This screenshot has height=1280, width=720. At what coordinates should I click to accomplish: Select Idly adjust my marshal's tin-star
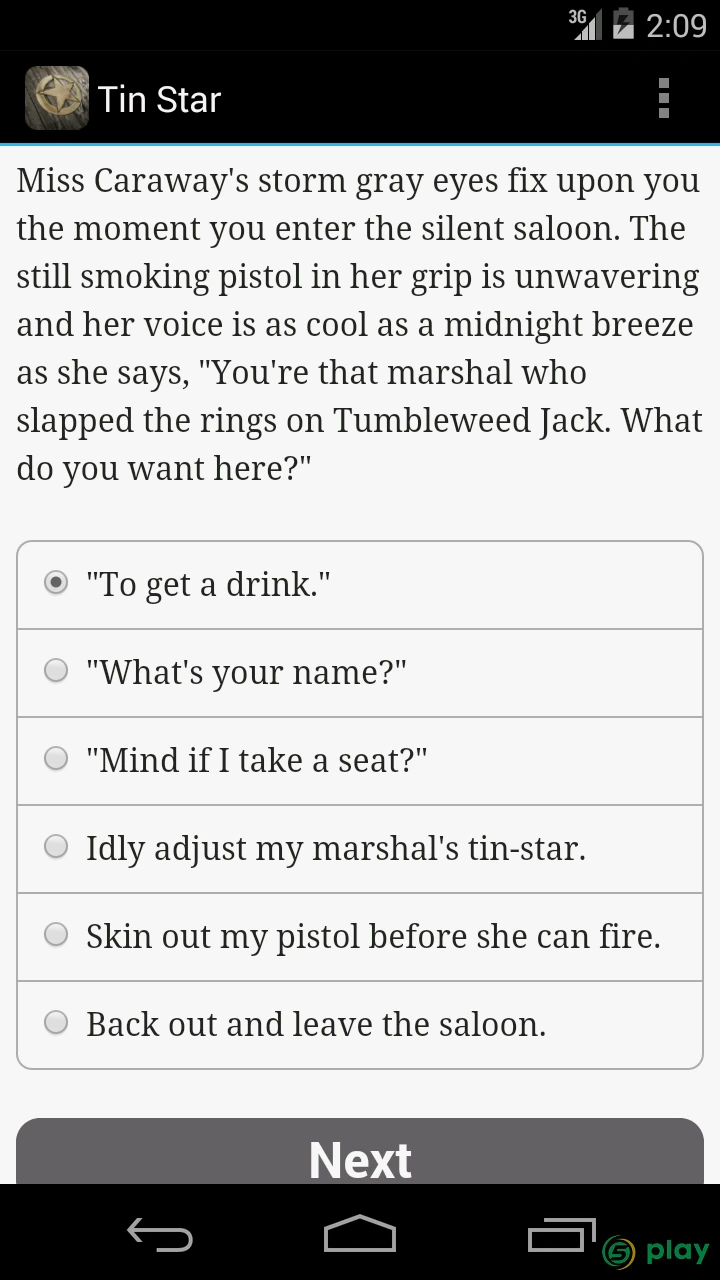tap(360, 849)
